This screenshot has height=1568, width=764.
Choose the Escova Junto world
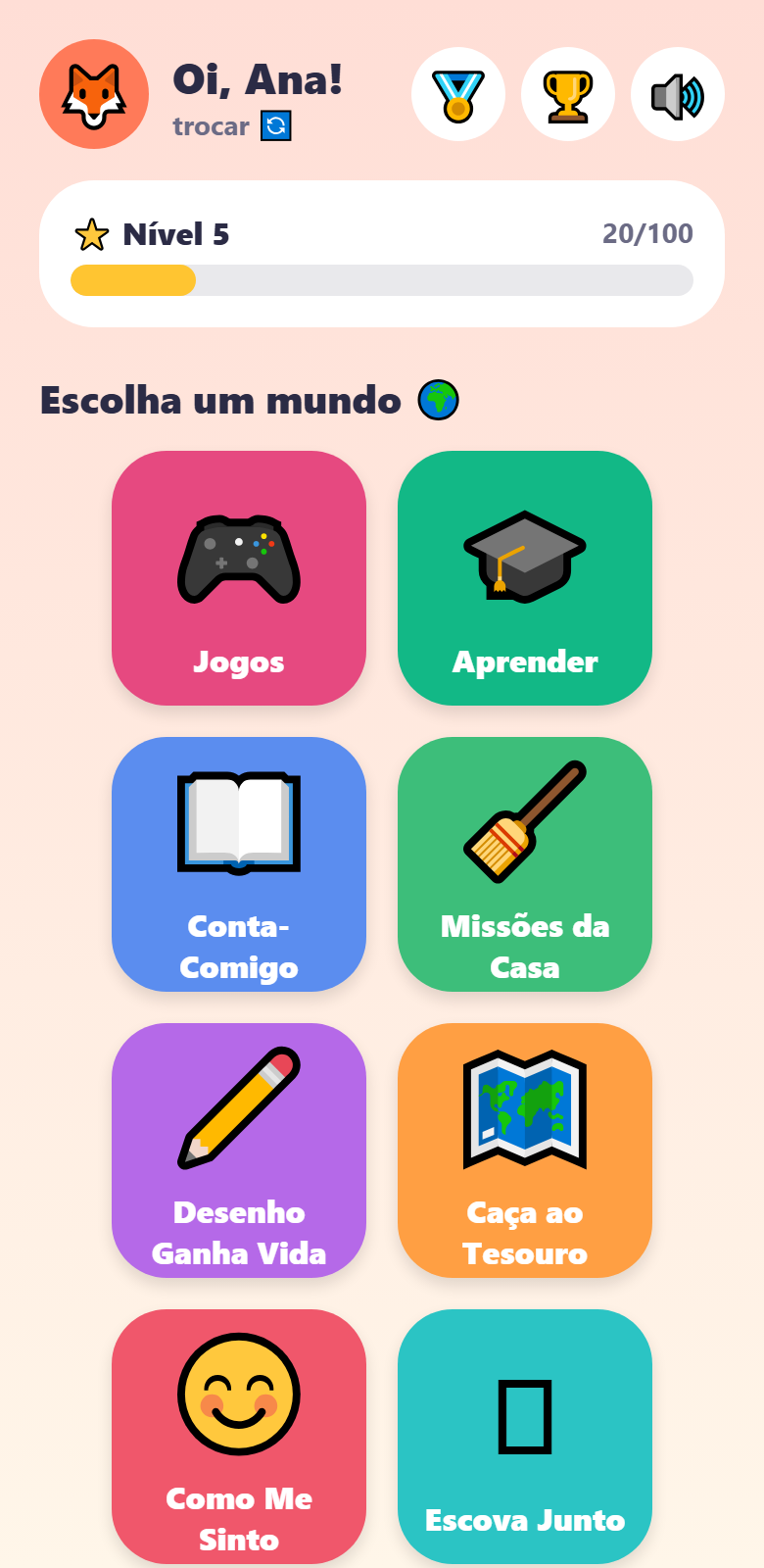[525, 1437]
